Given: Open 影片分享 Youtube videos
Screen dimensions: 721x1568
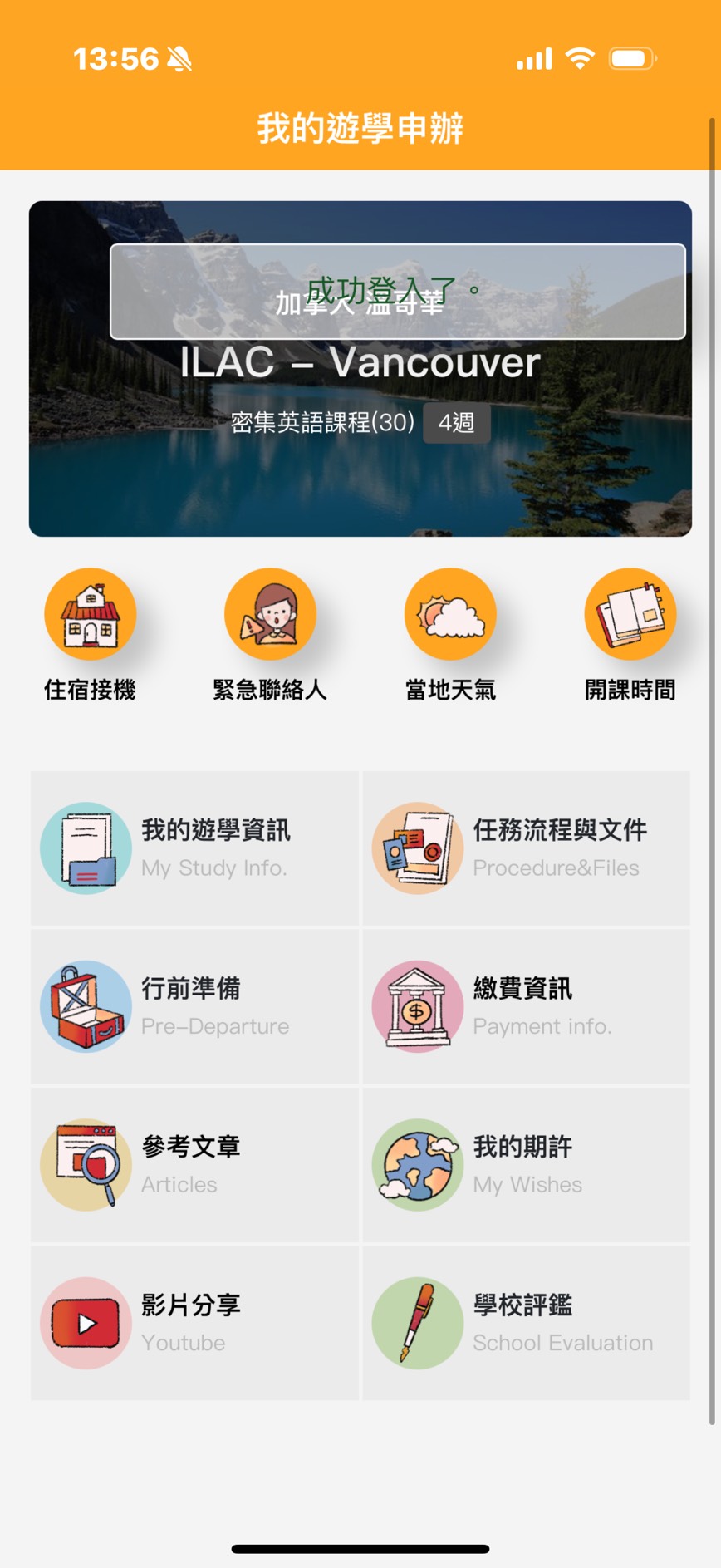Looking at the screenshot, I should pyautogui.click(x=194, y=1323).
